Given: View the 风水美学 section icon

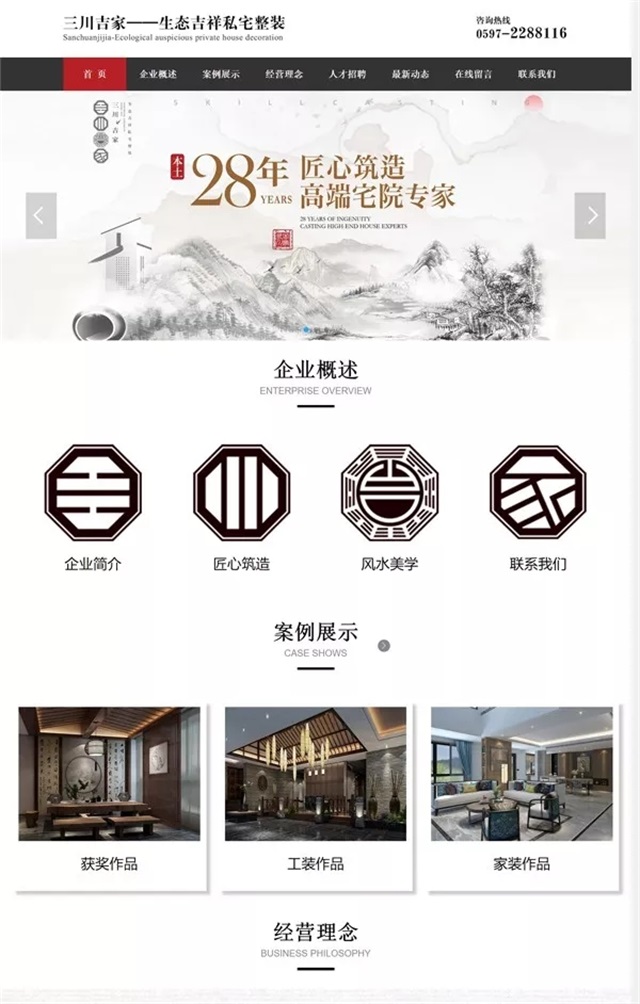Looking at the screenshot, I should click(x=389, y=493).
